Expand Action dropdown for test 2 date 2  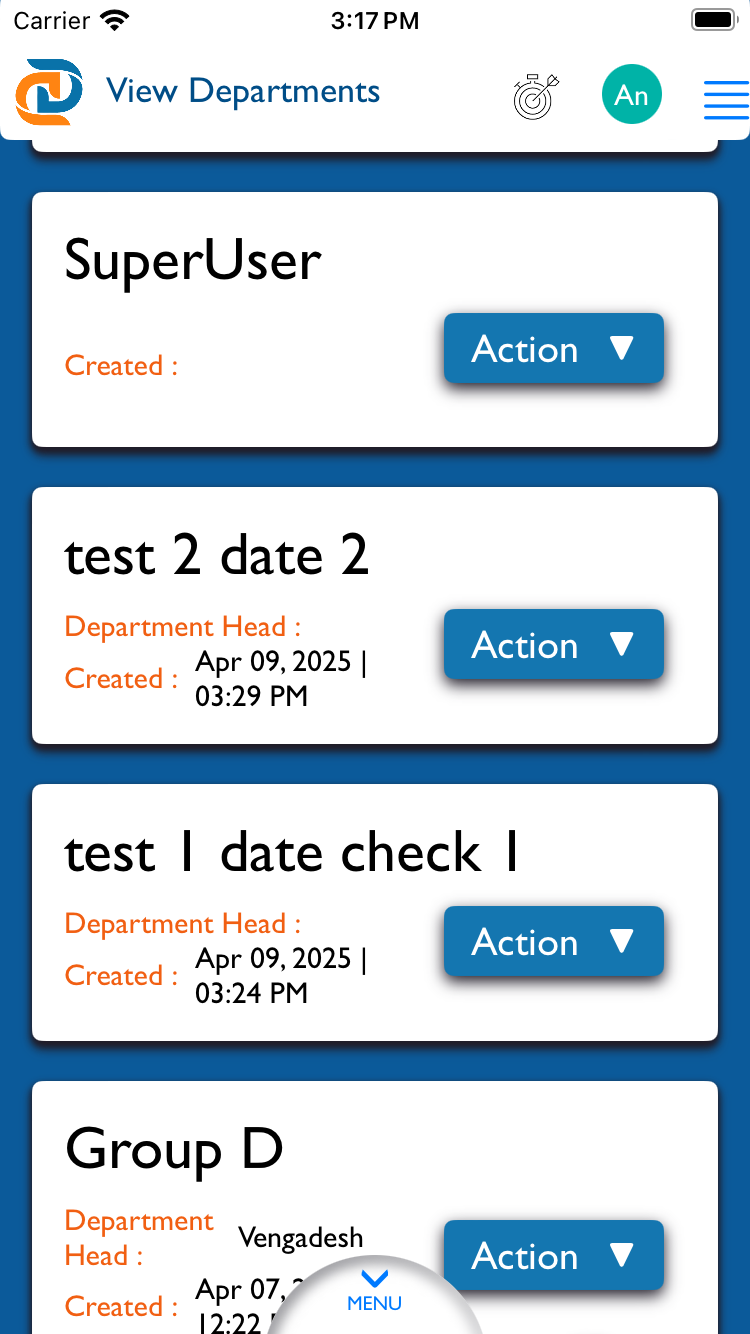tap(554, 645)
